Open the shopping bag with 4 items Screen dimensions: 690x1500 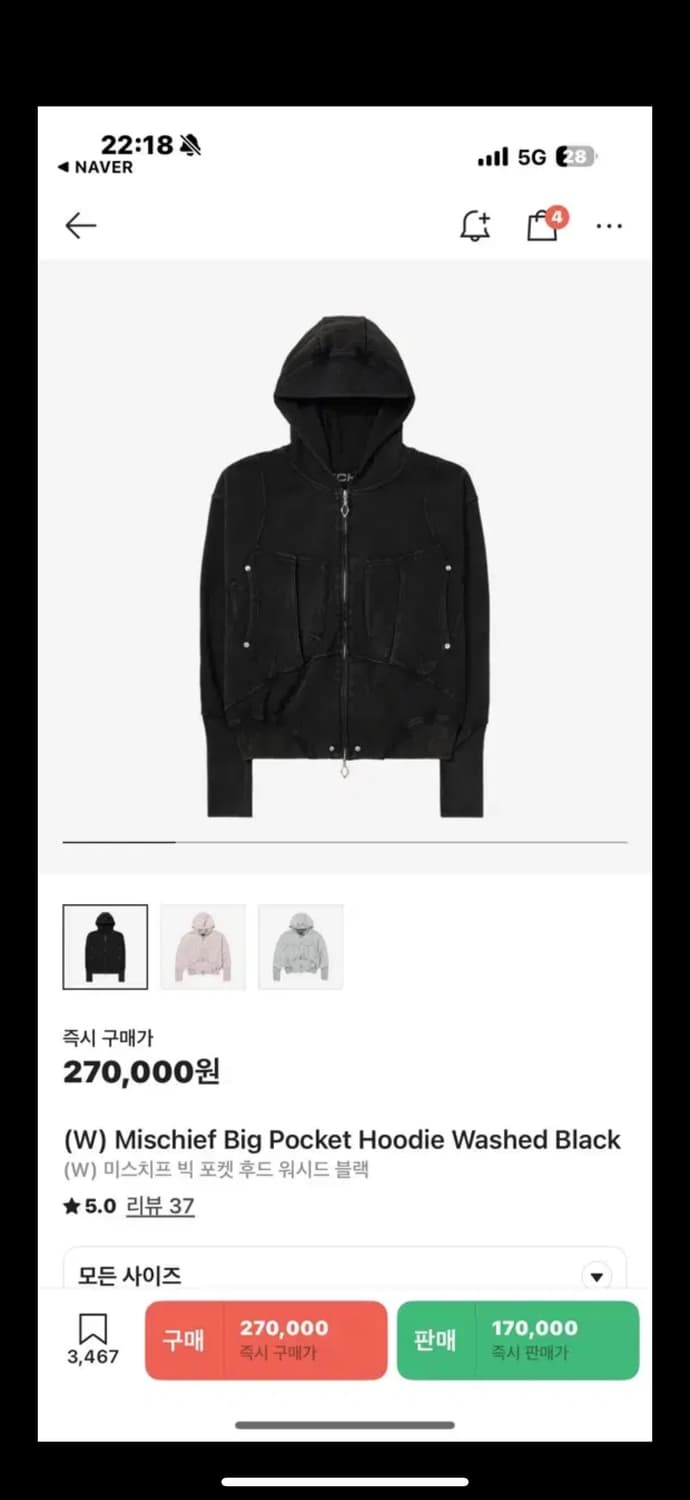[x=543, y=225]
